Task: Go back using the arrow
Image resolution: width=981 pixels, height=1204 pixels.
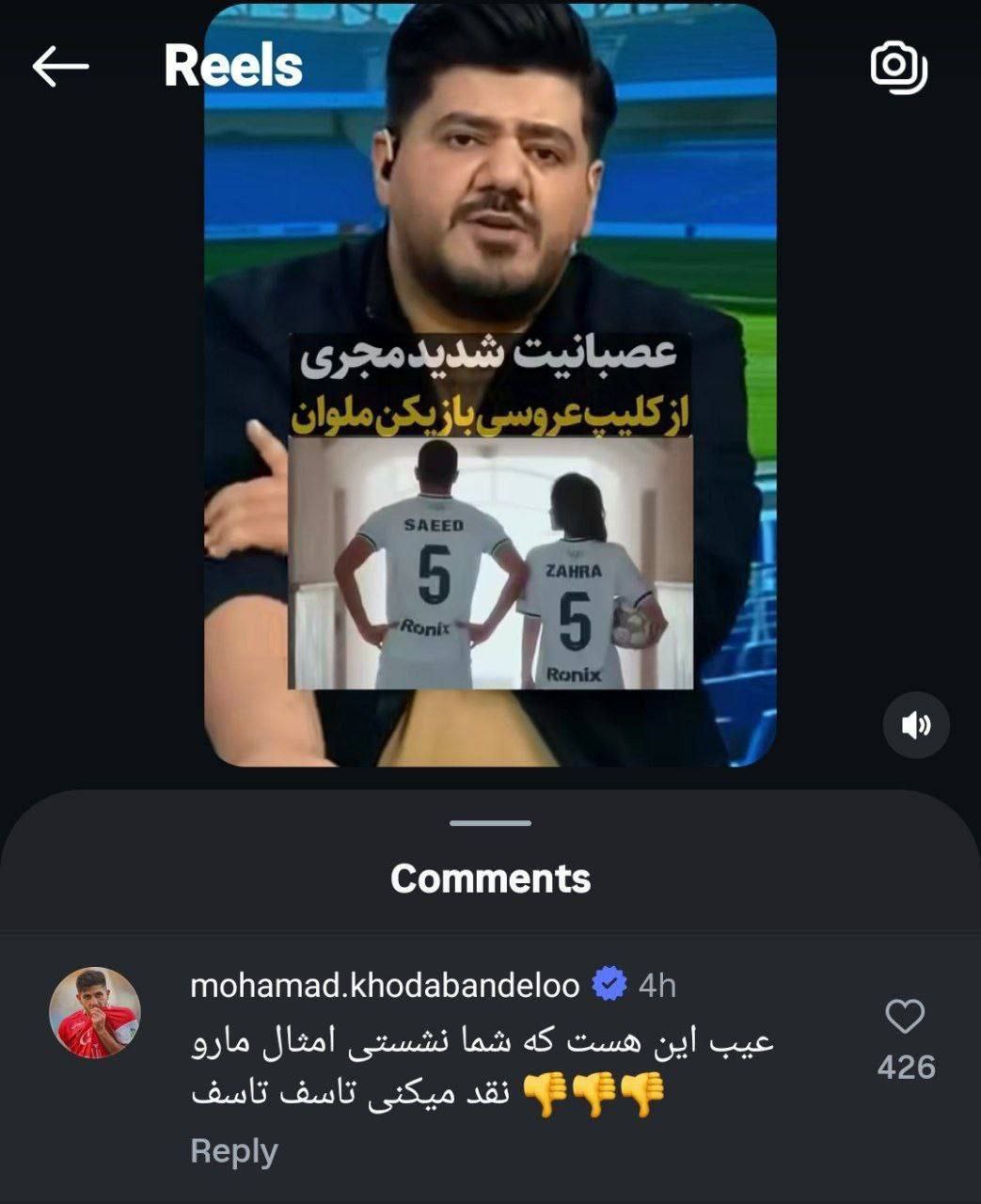Action: 60,67
